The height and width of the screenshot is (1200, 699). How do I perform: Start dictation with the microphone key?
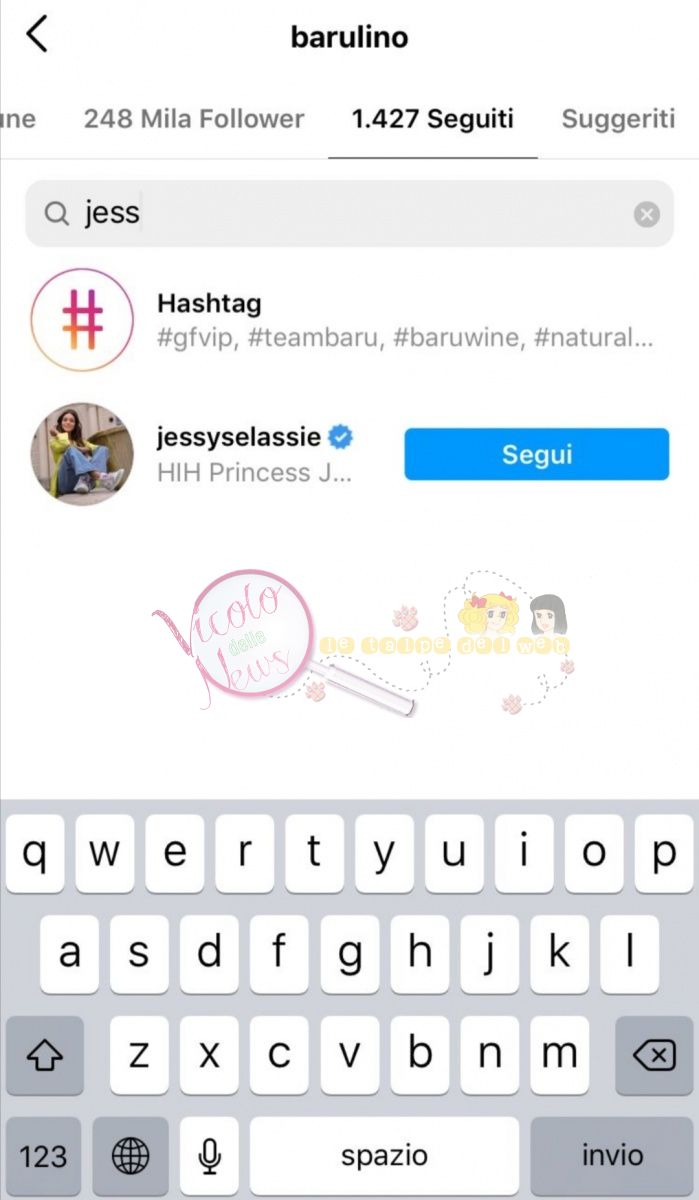coord(209,1156)
